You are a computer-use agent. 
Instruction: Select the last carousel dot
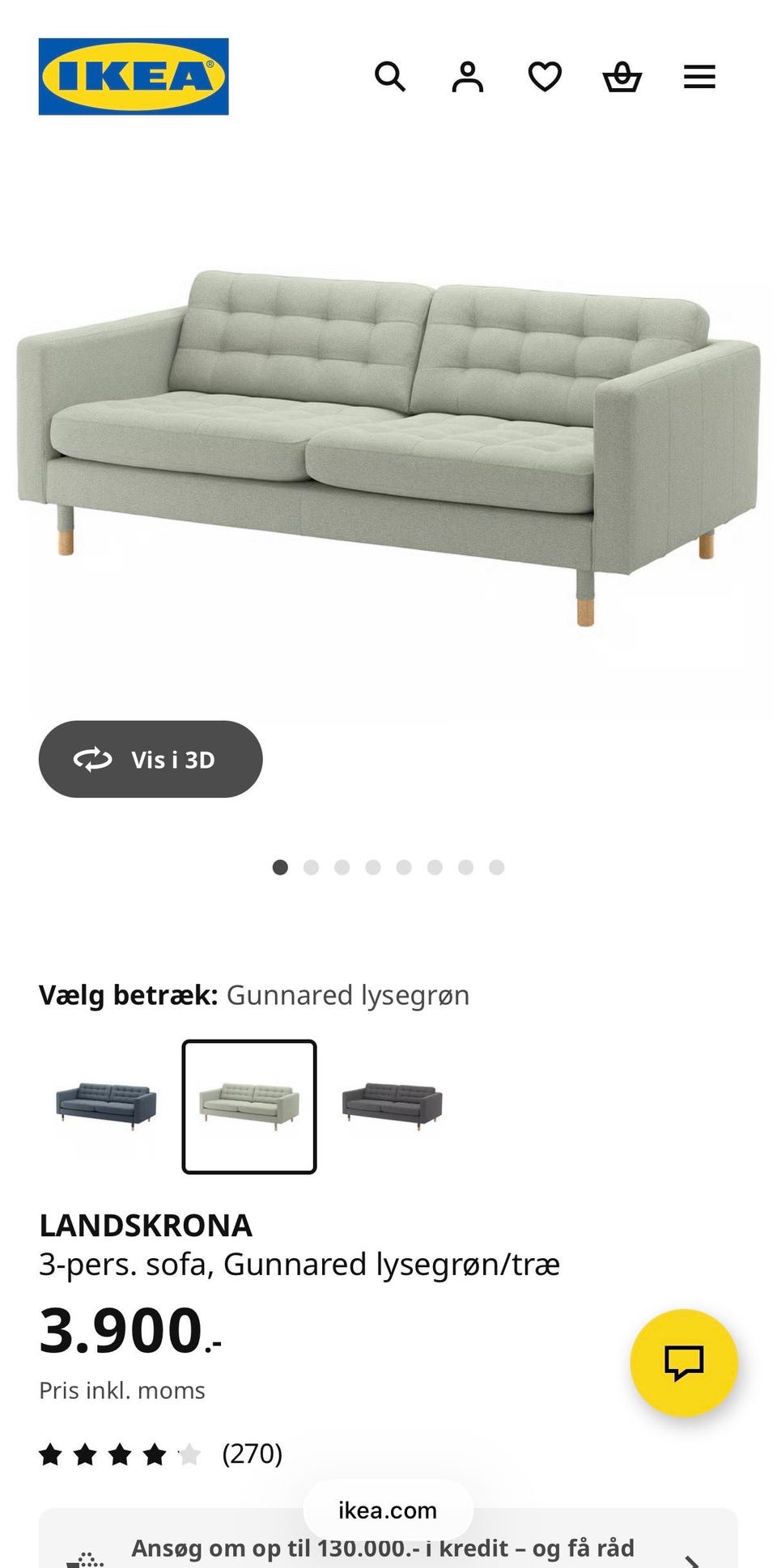click(x=495, y=867)
